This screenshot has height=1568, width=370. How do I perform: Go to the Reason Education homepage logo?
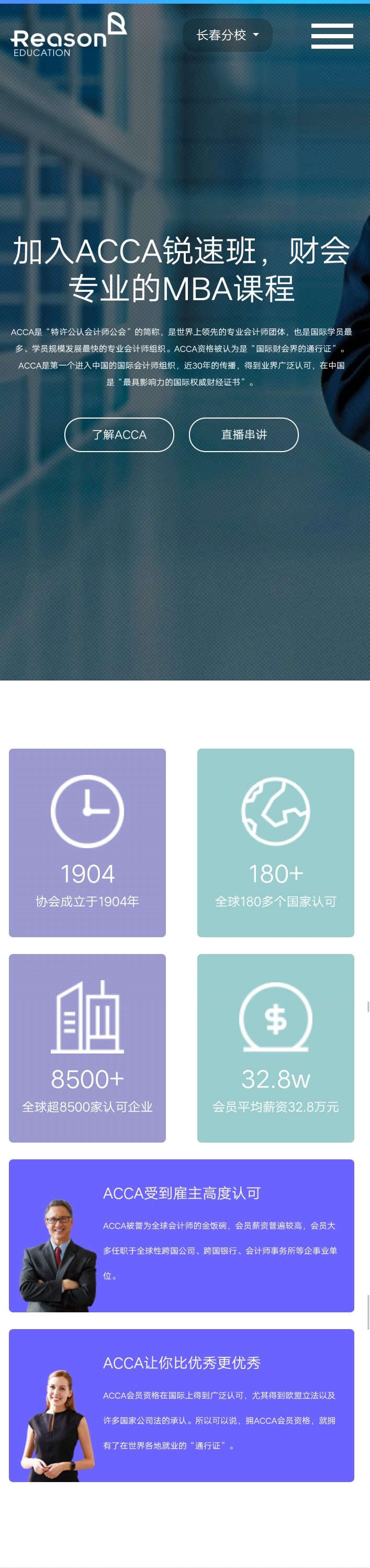pos(68,35)
